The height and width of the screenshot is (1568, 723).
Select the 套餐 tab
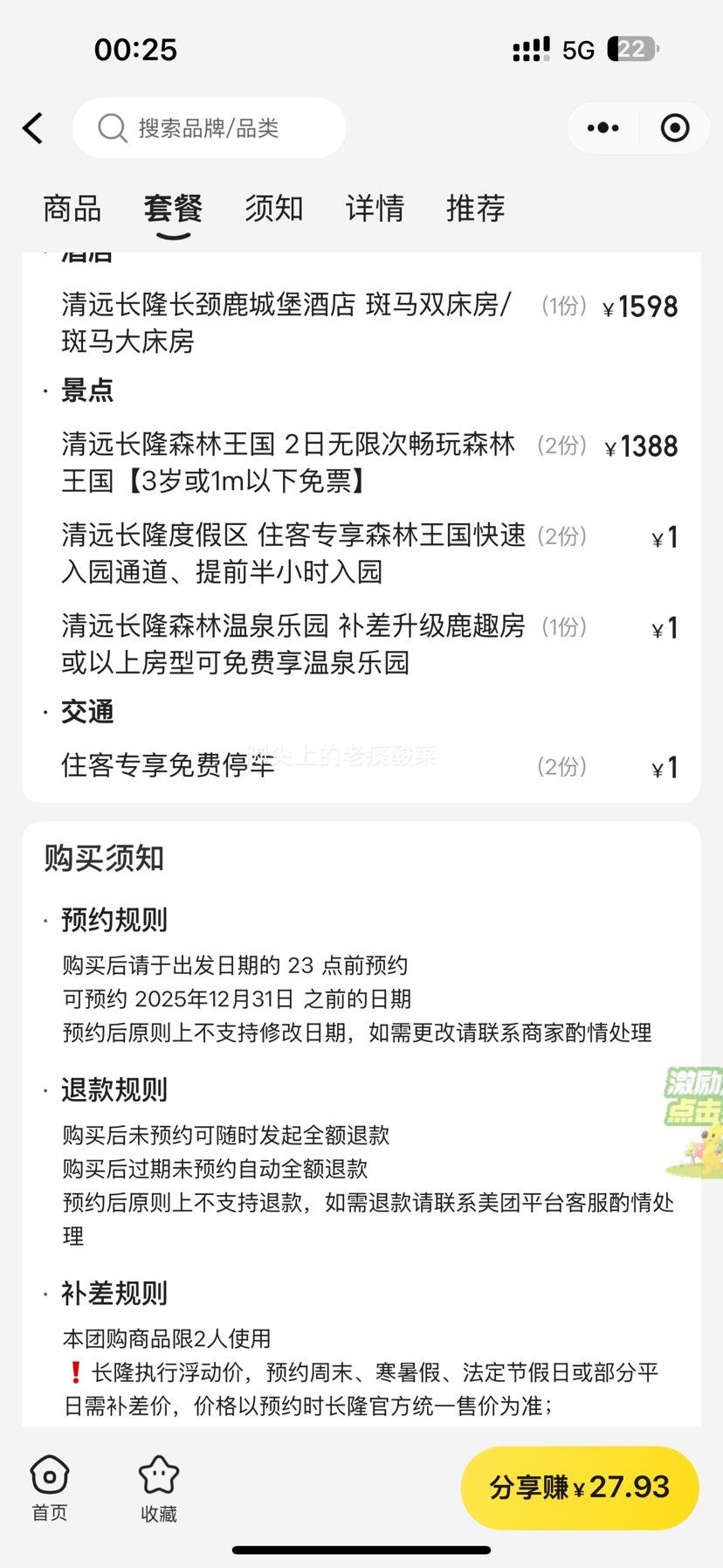pyautogui.click(x=173, y=209)
